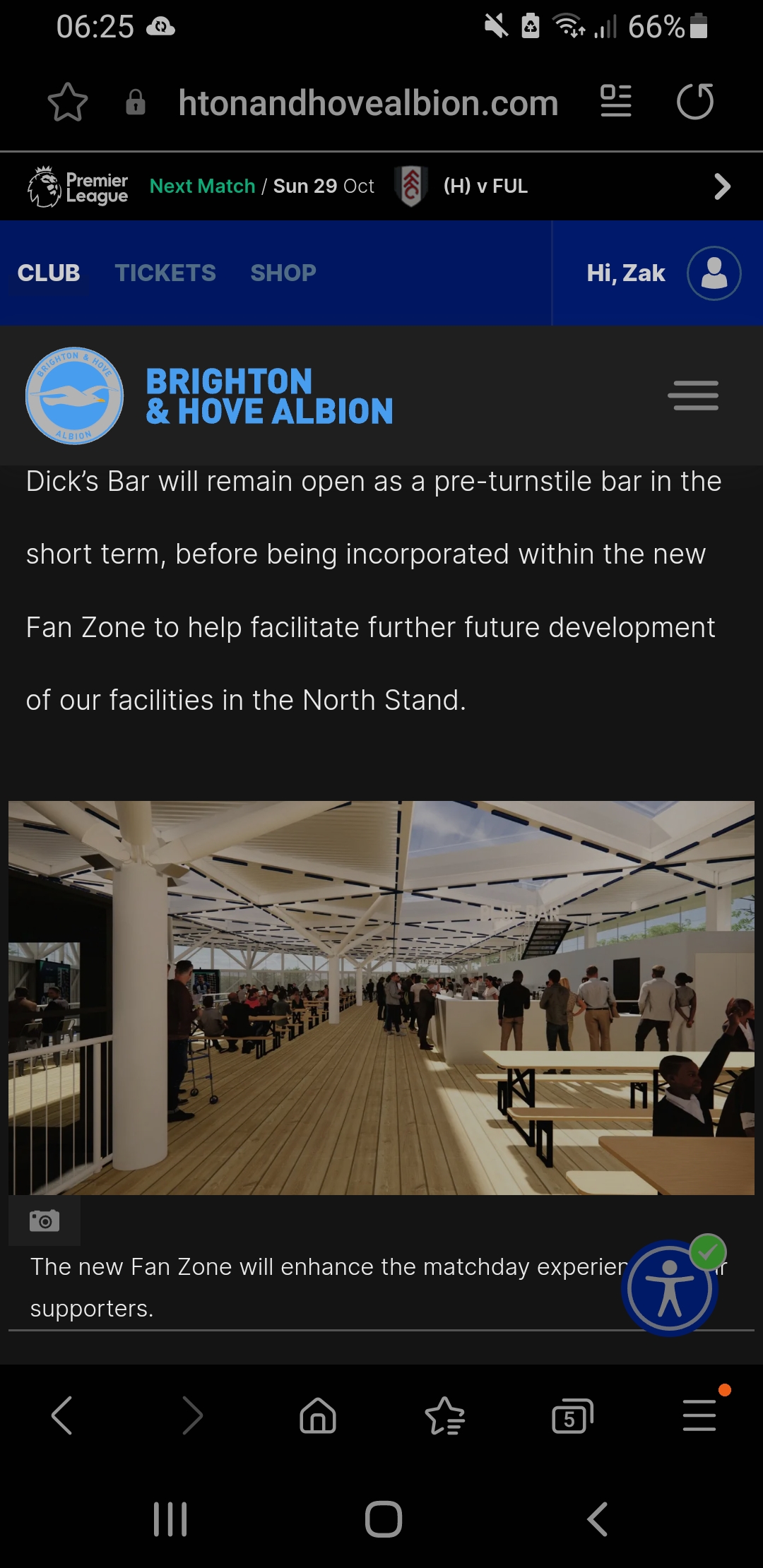The height and width of the screenshot is (1568, 763).
Task: Switch to the CLUB tab
Action: point(49,273)
